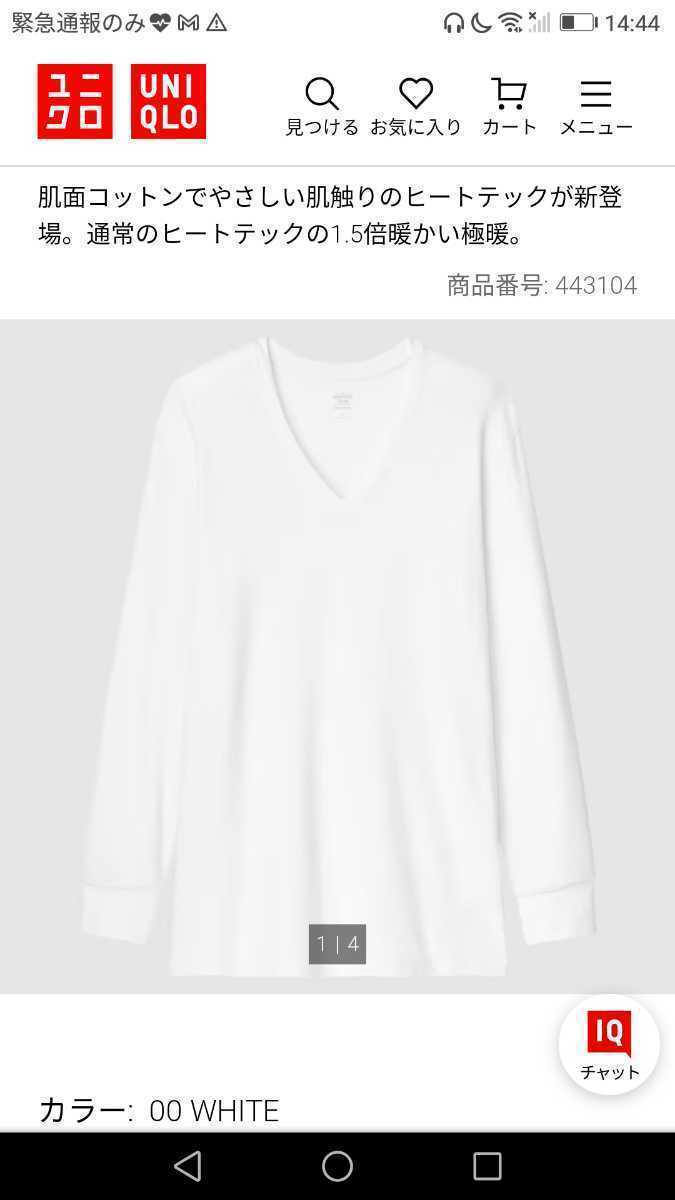Show recent apps via the system button
The width and height of the screenshot is (675, 1200).
pos(487,1166)
